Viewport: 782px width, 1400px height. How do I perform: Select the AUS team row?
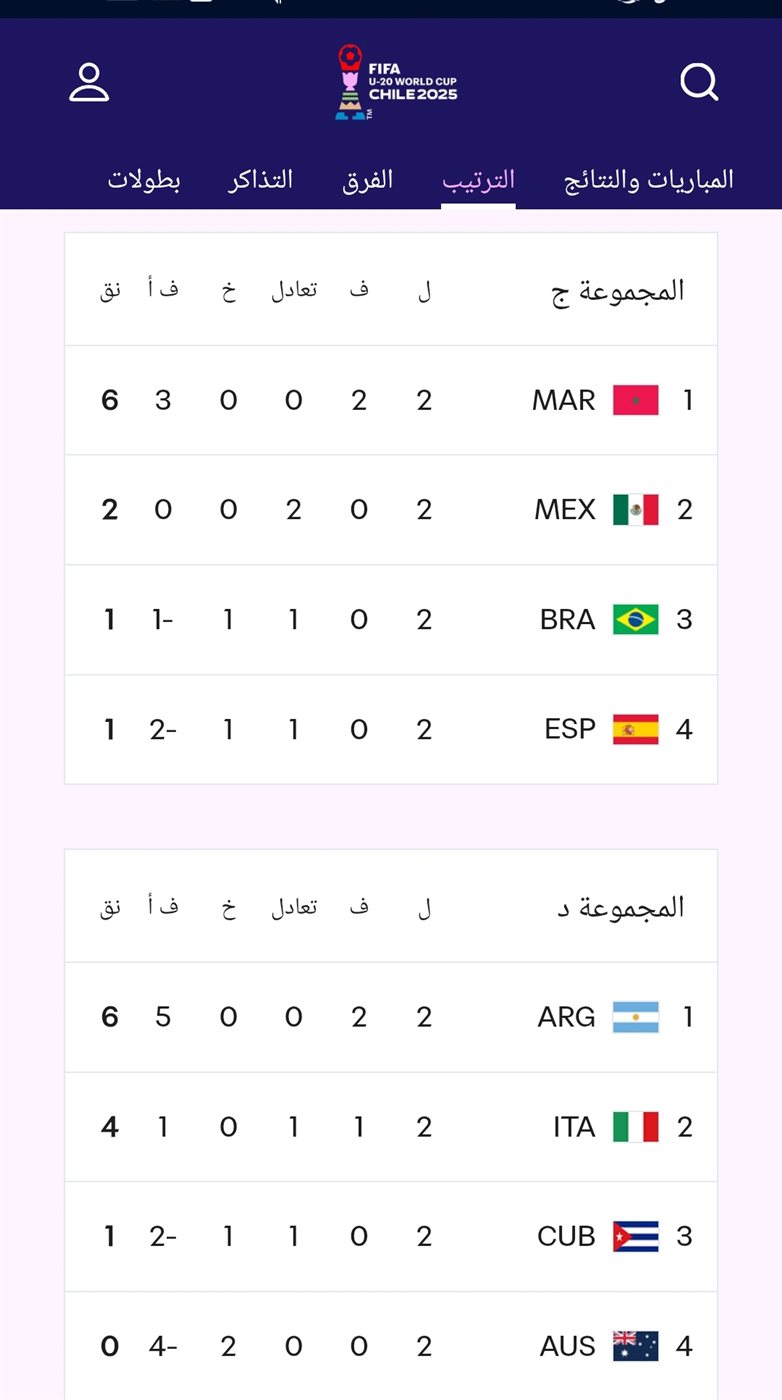click(391, 1346)
